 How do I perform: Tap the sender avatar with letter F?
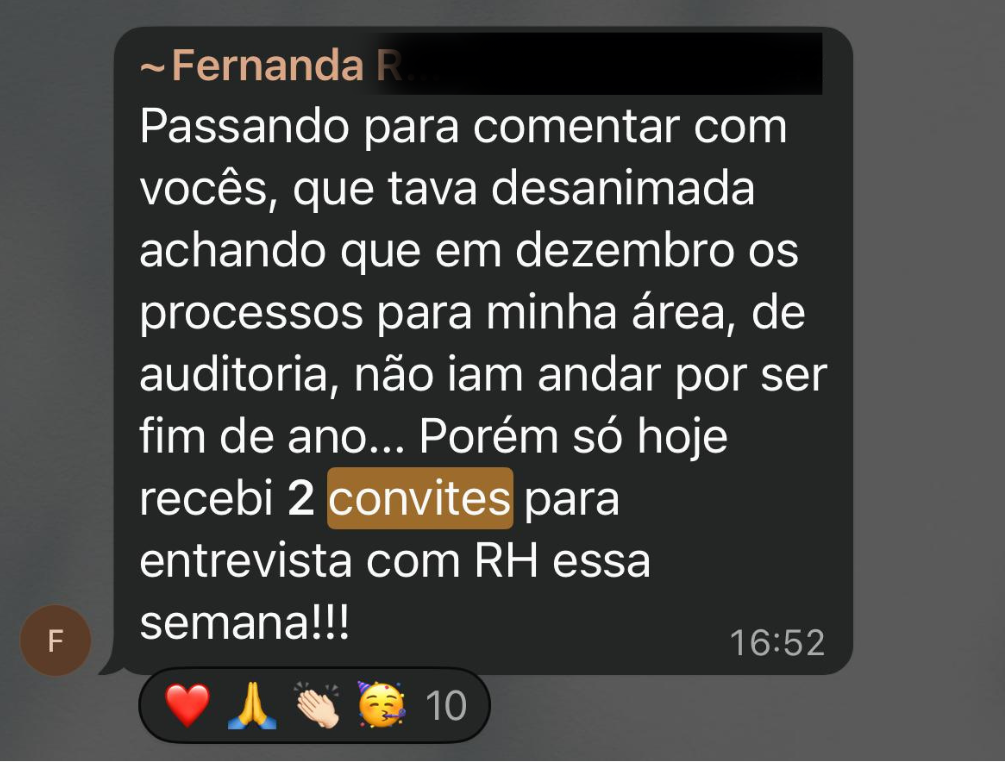(56, 640)
